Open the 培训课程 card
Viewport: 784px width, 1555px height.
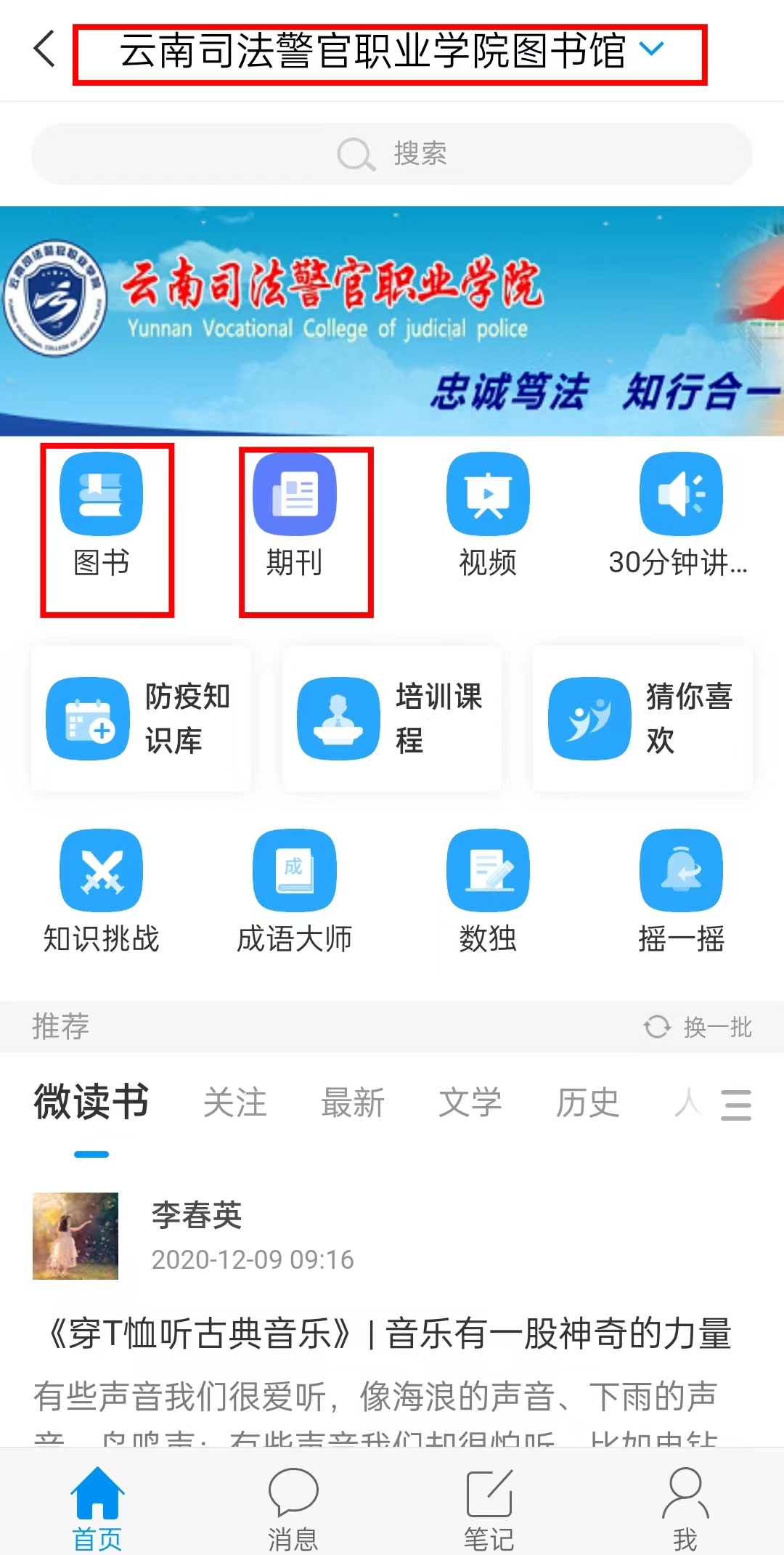point(392,718)
